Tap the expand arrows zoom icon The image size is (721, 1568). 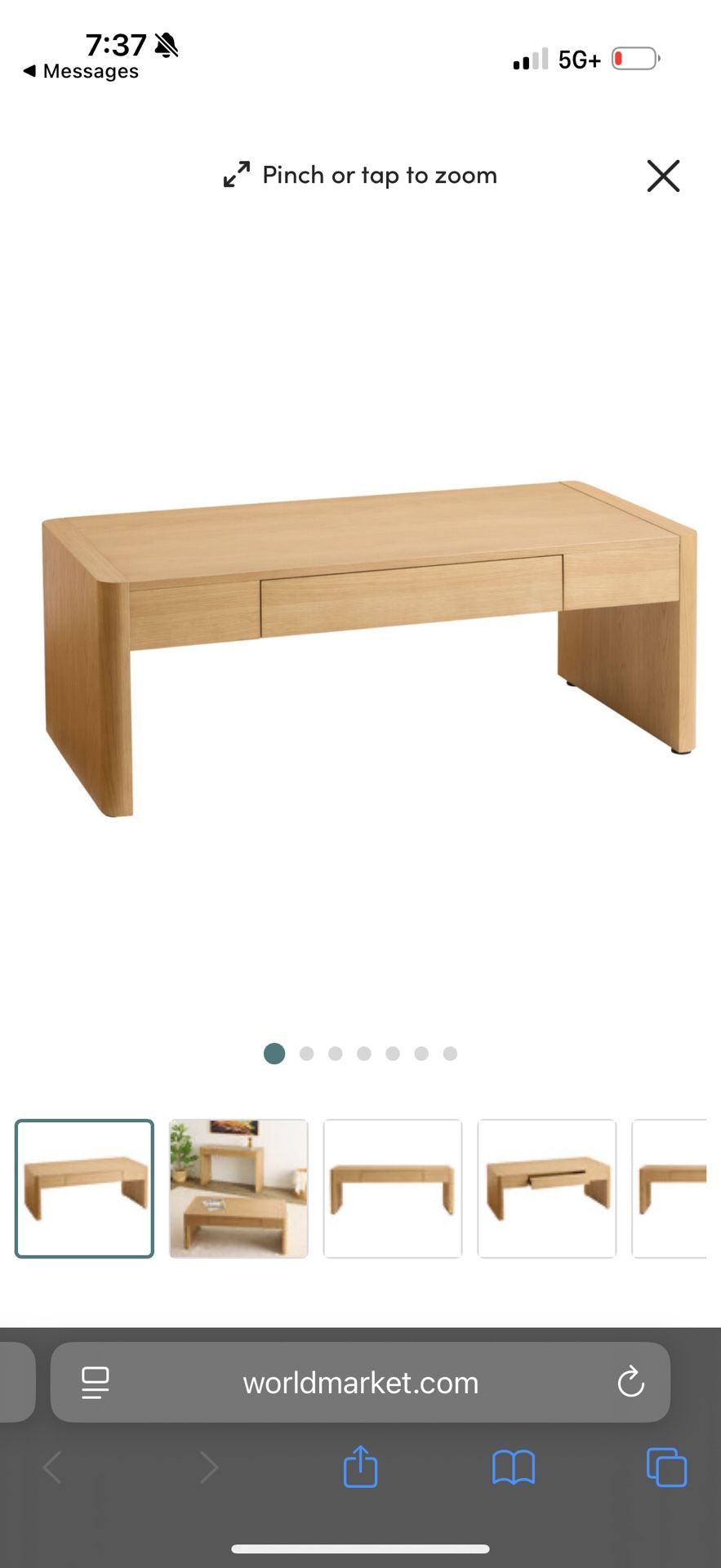coord(235,174)
